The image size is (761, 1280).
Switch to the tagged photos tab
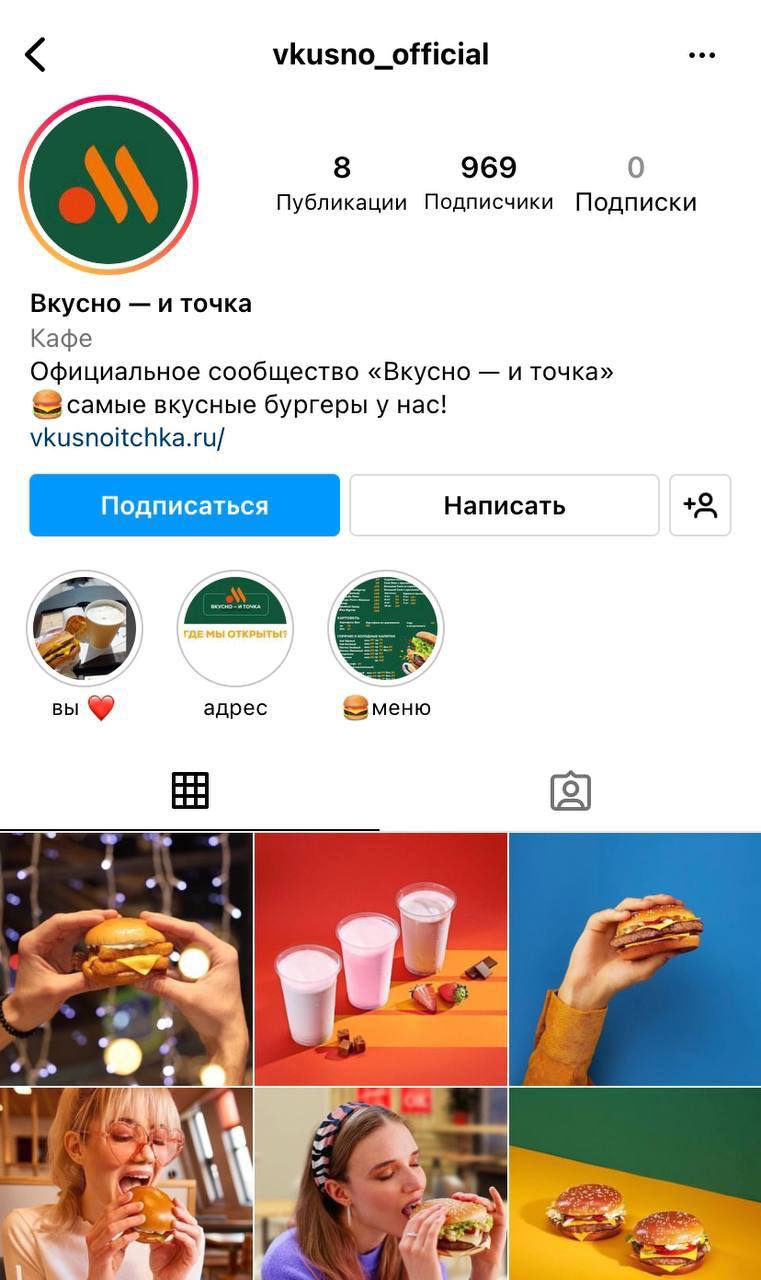pyautogui.click(x=570, y=791)
